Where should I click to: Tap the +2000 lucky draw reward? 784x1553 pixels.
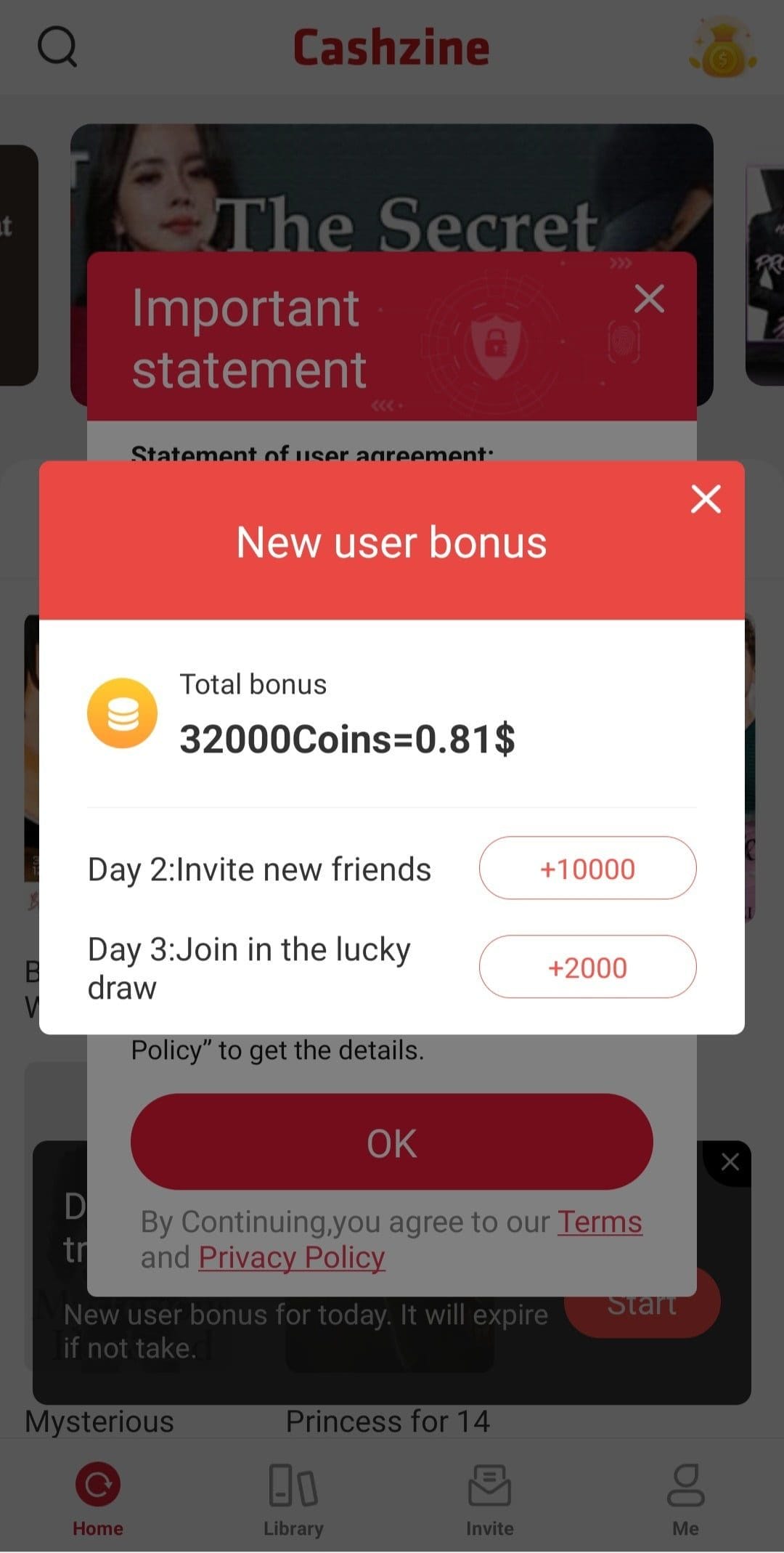click(587, 967)
